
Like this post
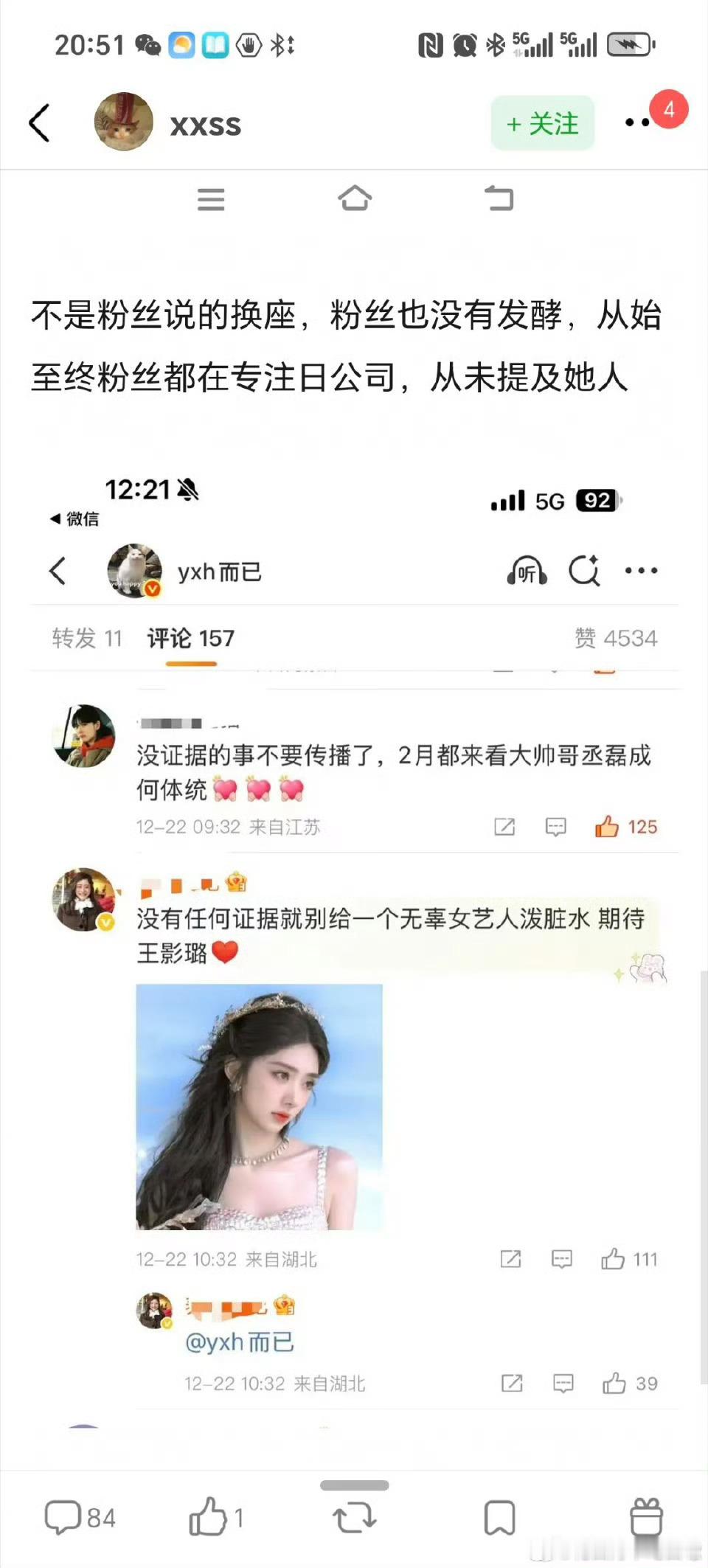coord(215,1518)
